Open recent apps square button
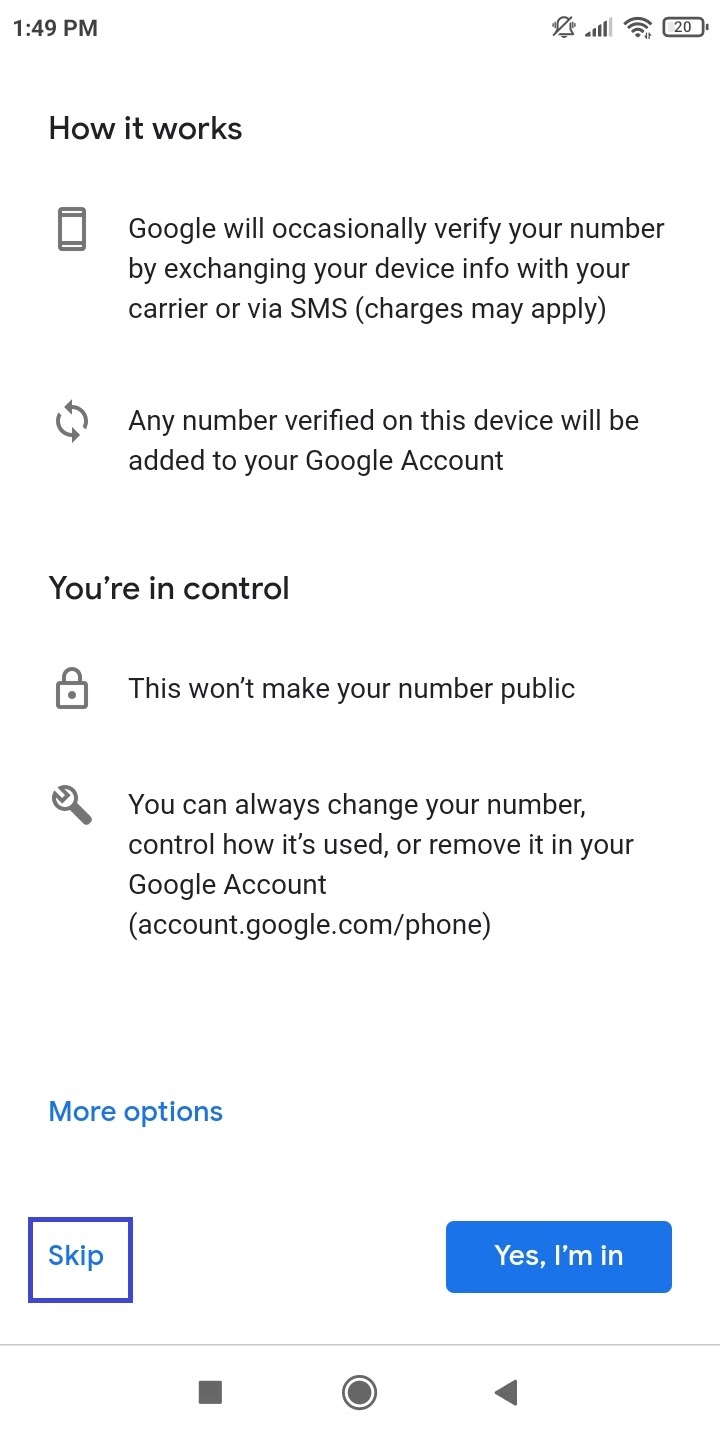720x1440 pixels. 210,1392
